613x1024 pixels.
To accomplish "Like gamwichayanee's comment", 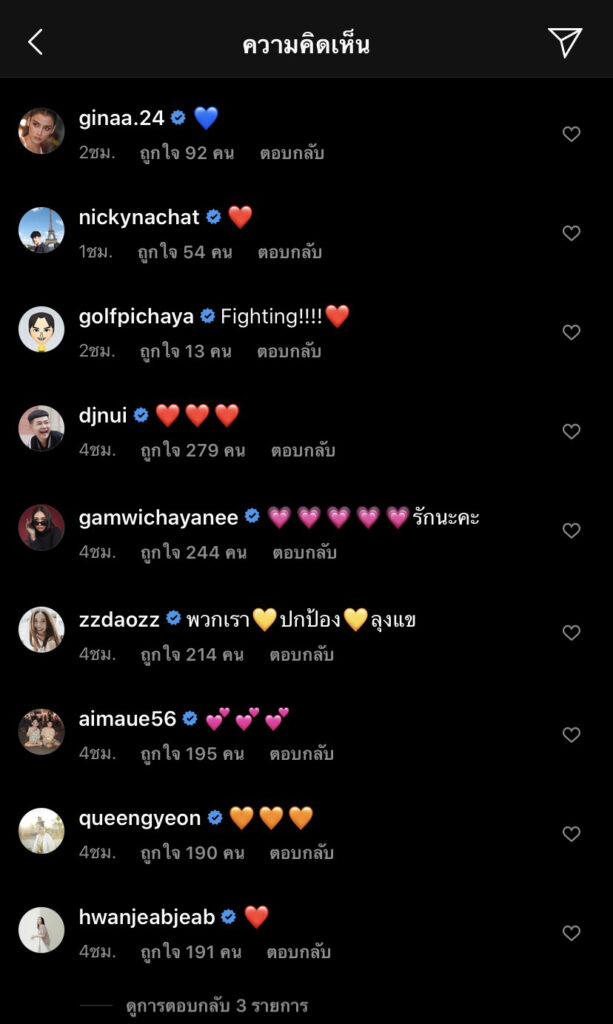I will click(x=571, y=531).
